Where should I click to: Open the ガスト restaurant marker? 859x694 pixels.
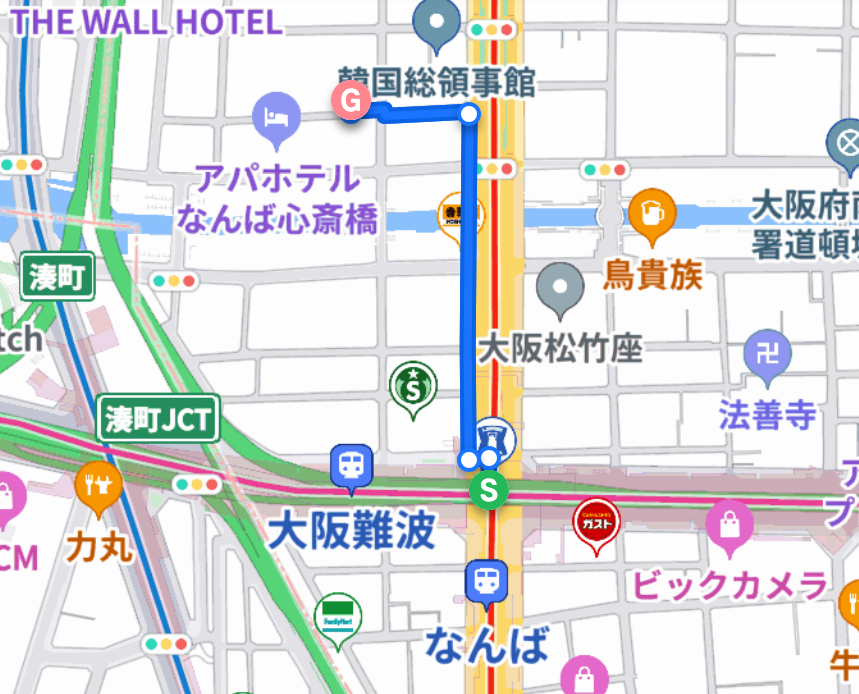[595, 521]
